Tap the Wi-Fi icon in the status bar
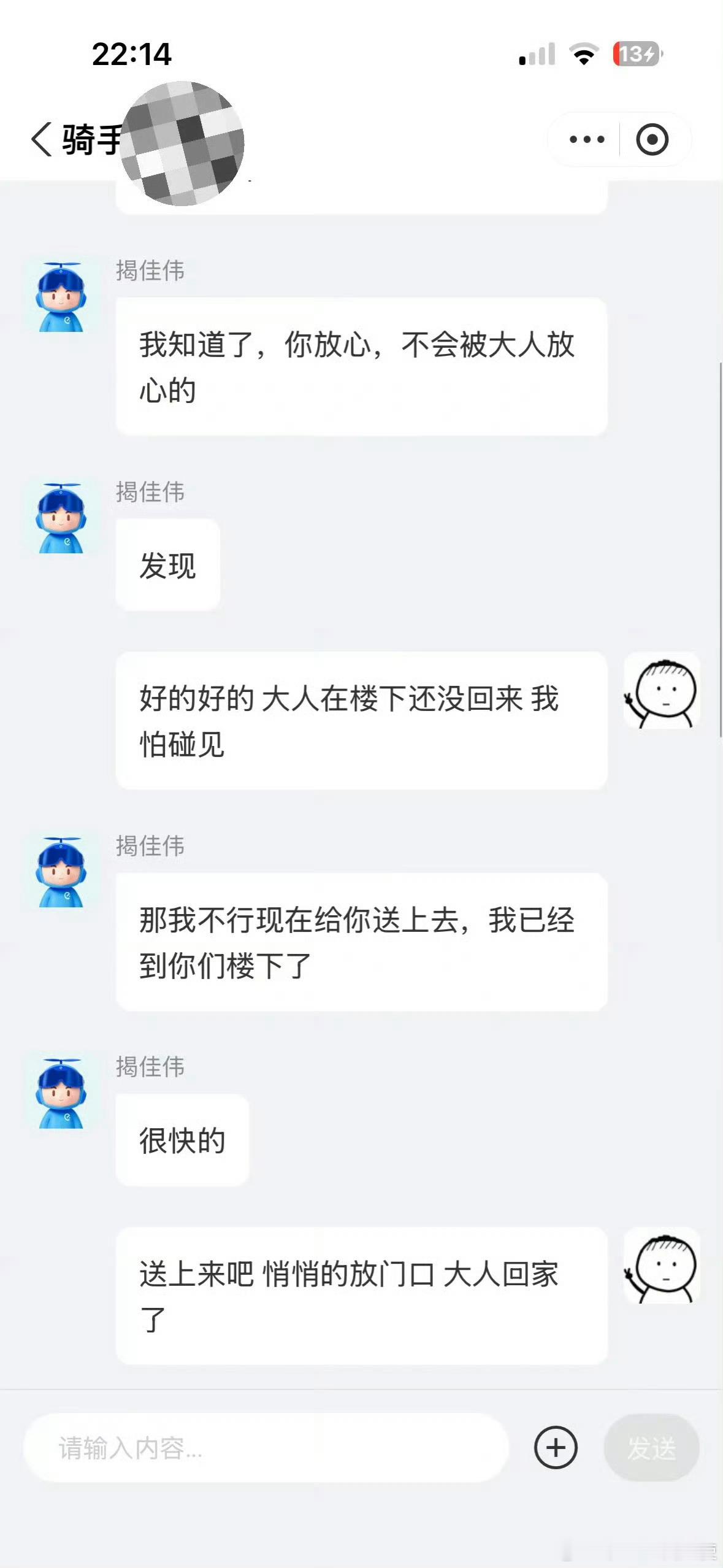This screenshot has width=723, height=1568. tap(581, 55)
